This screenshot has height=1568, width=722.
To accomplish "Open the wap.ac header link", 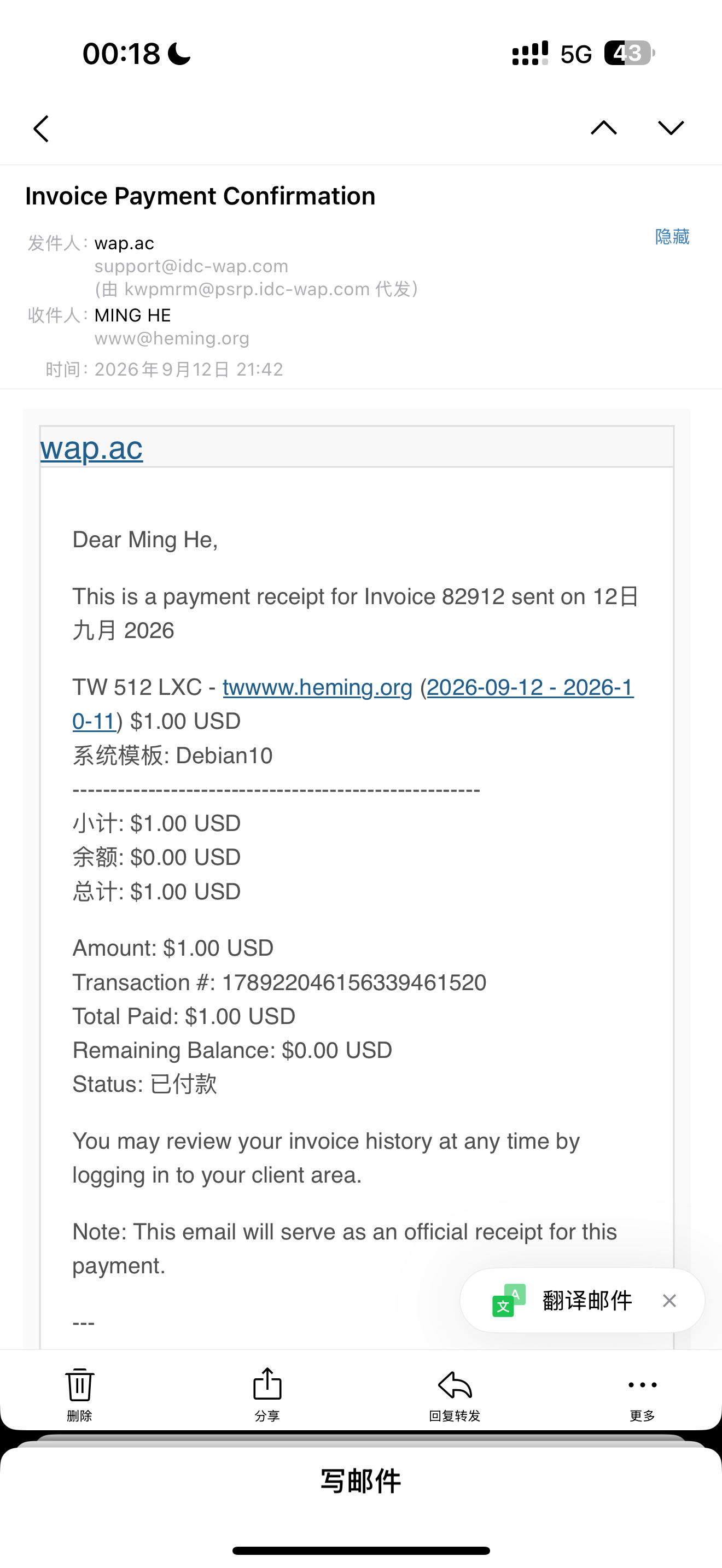I will (91, 449).
